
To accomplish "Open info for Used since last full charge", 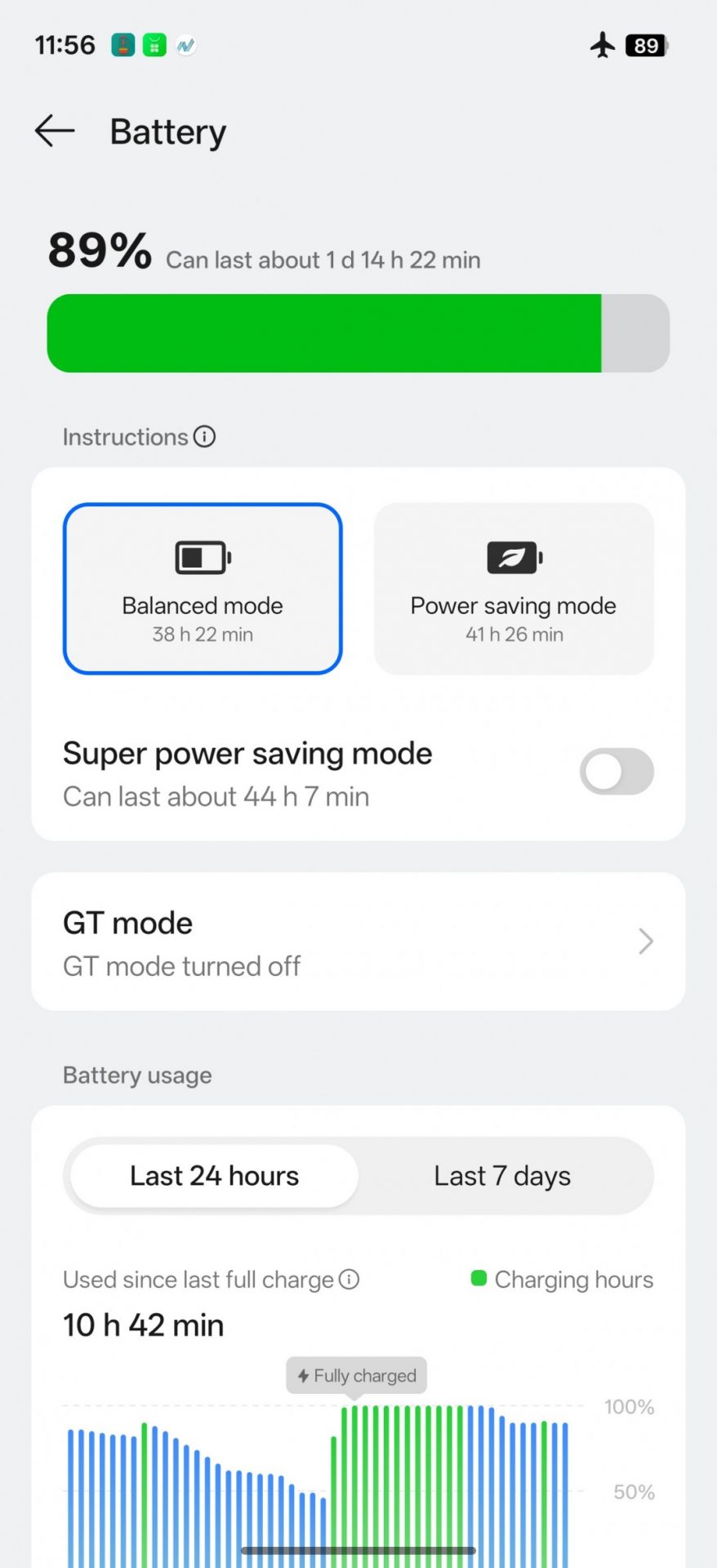I will (349, 1280).
